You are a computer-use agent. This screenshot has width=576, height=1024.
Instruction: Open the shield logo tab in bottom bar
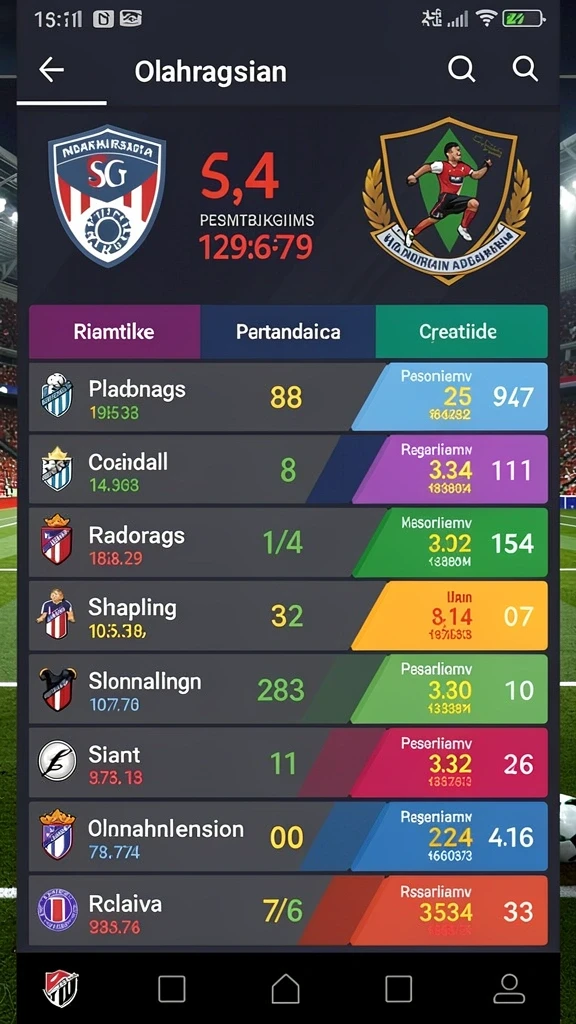61,988
